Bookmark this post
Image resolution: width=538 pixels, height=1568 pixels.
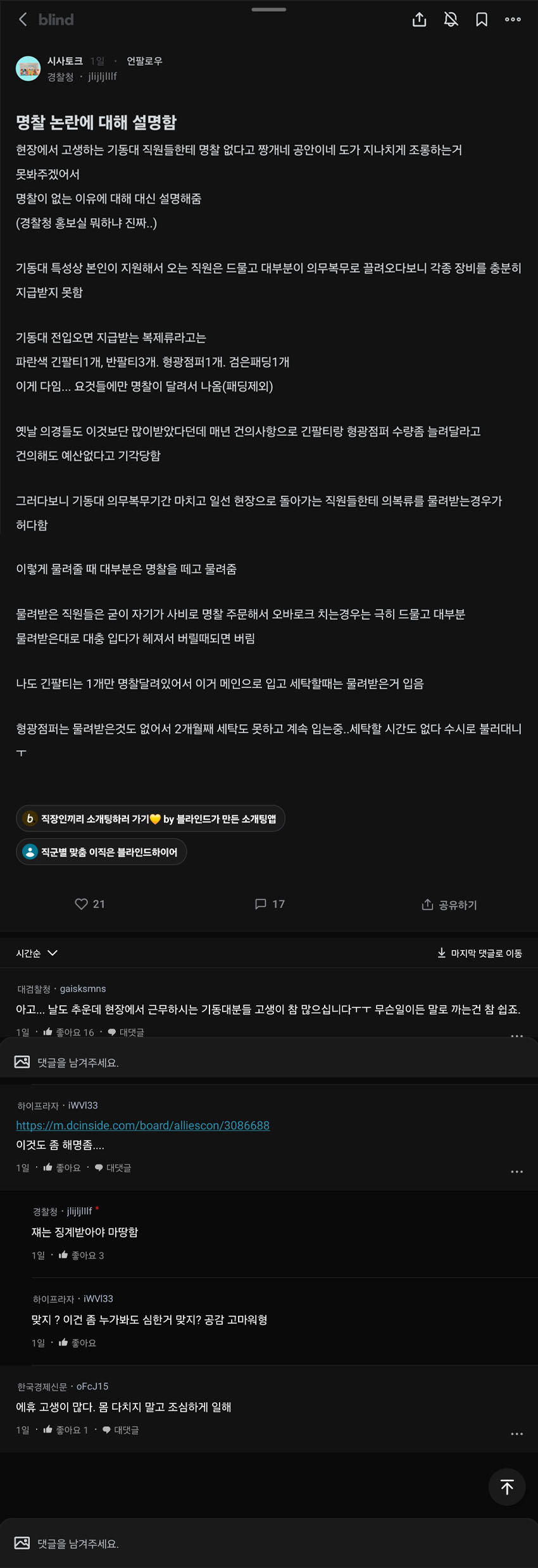[482, 20]
